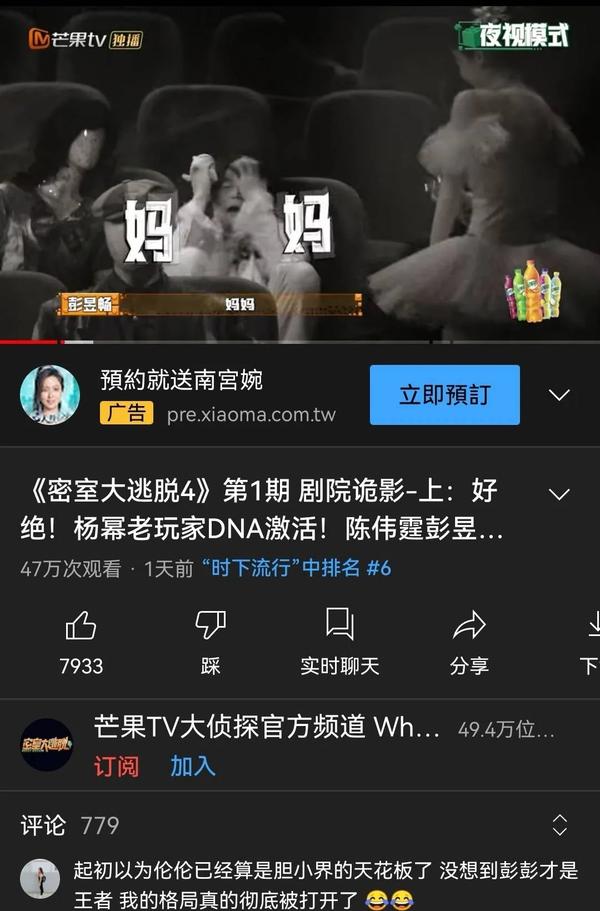Tap the 立即預訂 ad button
600x911 pixels.
tap(444, 395)
